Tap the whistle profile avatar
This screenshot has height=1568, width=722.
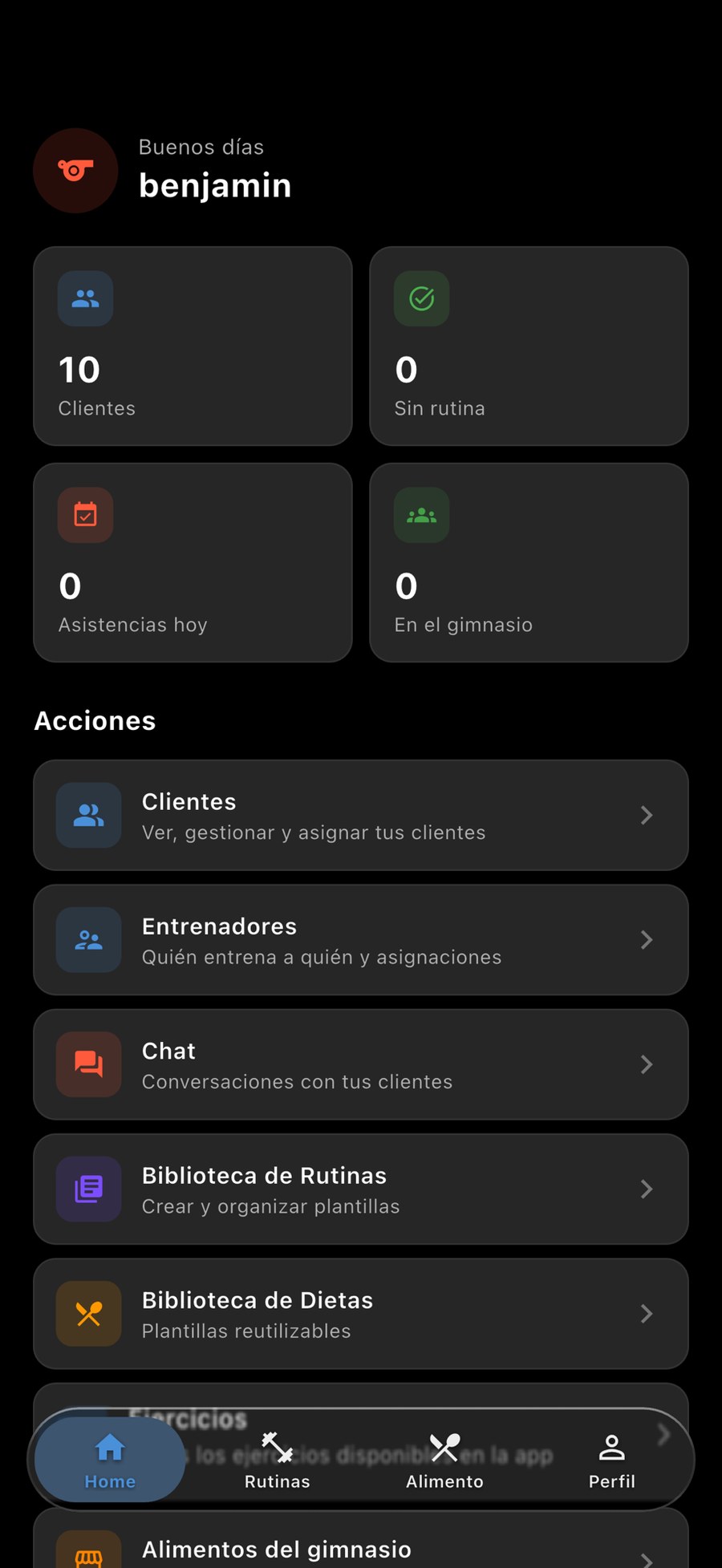[75, 171]
